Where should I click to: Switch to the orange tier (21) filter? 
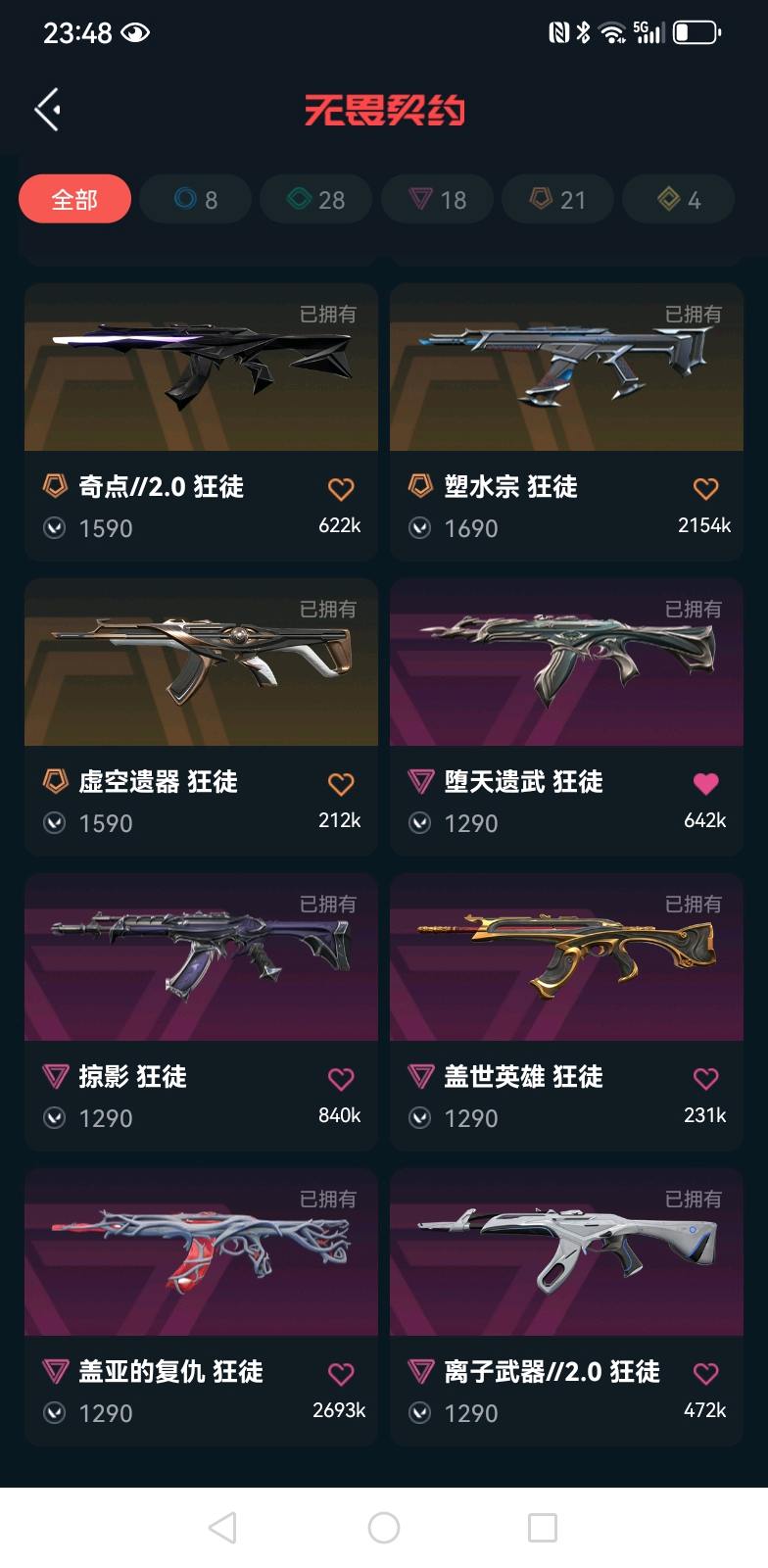(557, 199)
